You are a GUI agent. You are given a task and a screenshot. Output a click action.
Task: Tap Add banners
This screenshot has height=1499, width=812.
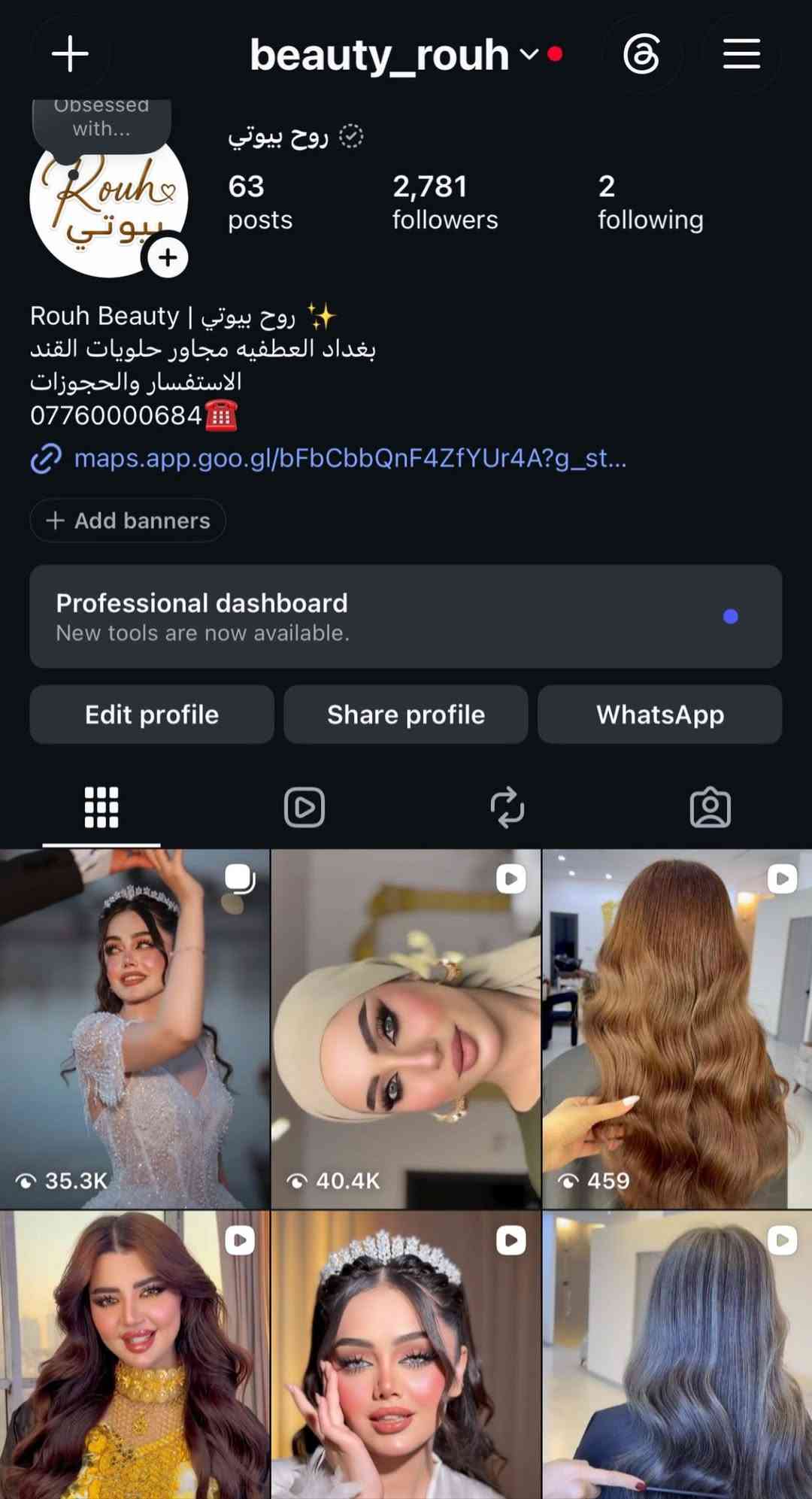128,520
